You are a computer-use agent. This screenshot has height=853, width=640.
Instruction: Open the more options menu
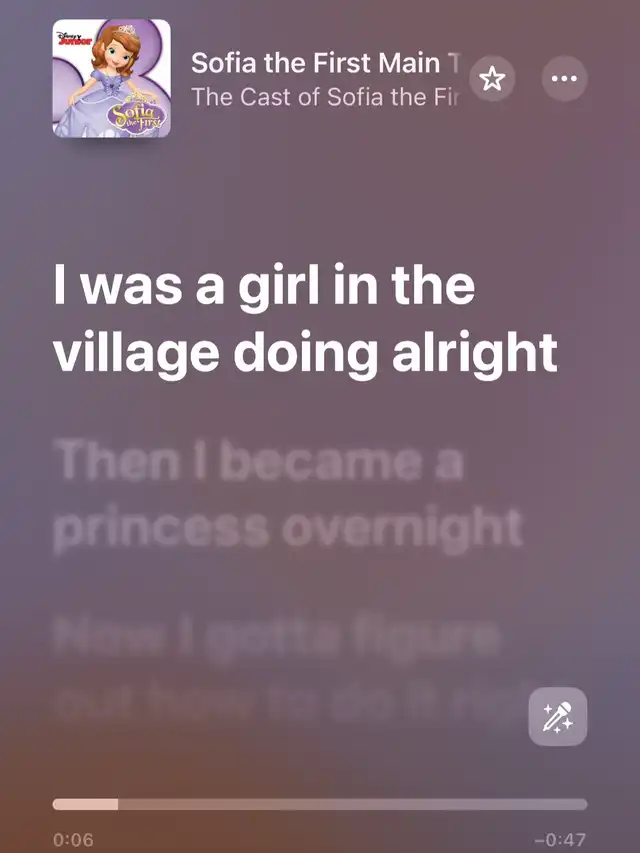(565, 79)
